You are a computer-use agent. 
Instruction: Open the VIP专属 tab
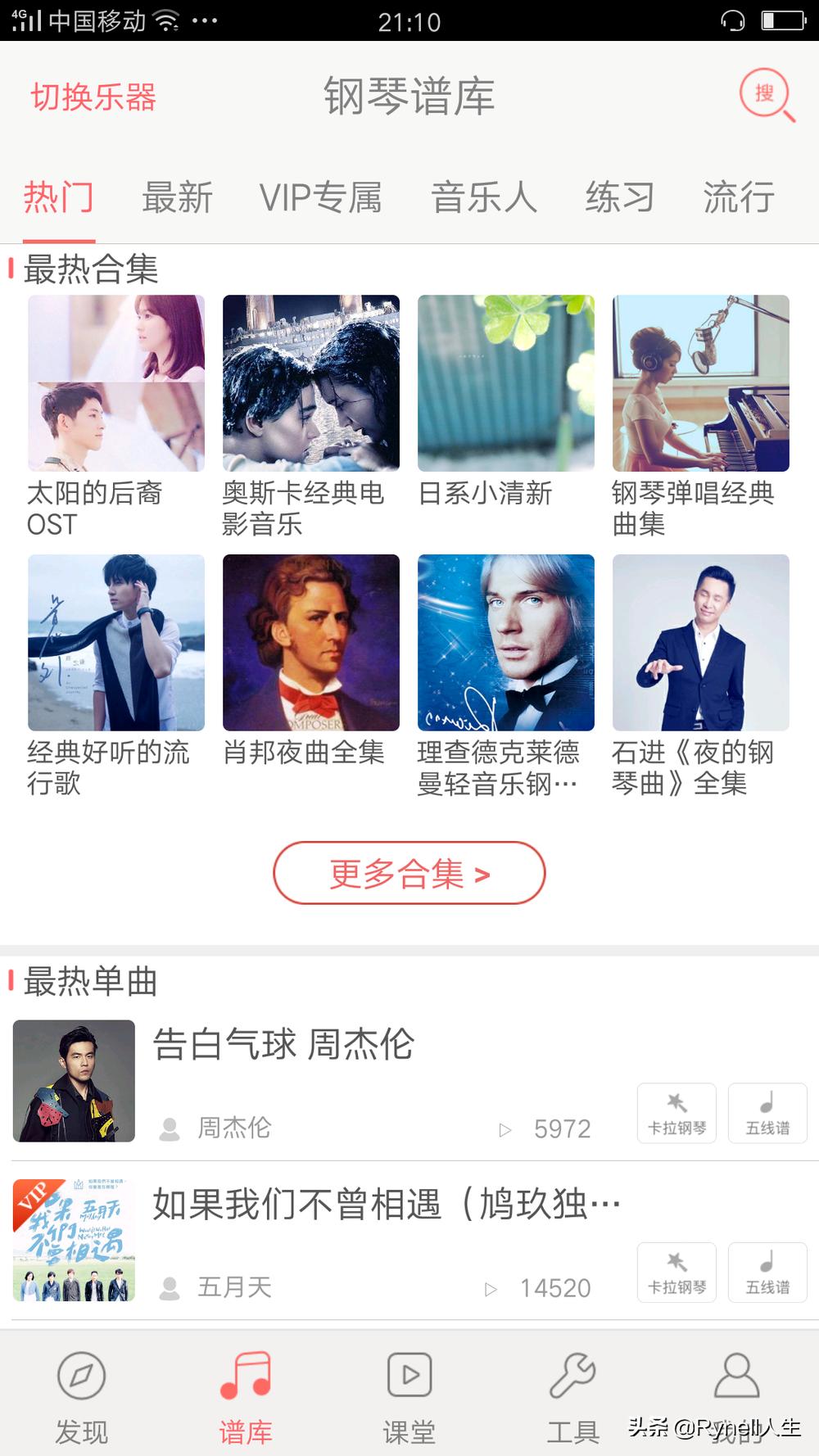(323, 197)
